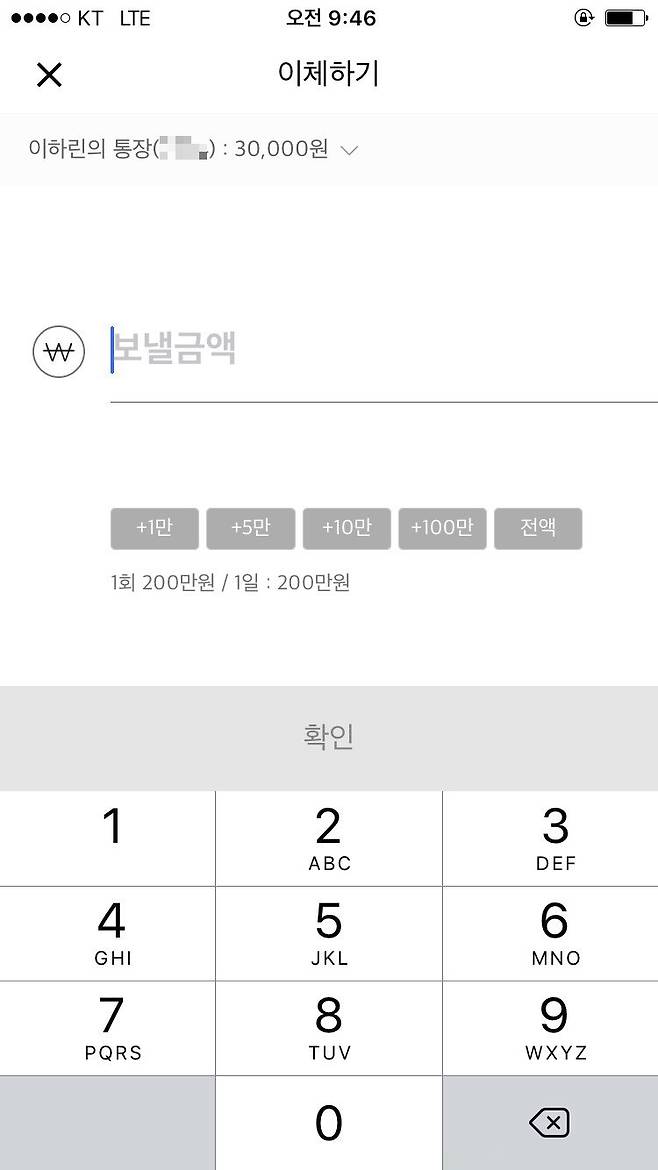
Task: Add 5만 won with the +5만 chip
Action: [x=250, y=528]
